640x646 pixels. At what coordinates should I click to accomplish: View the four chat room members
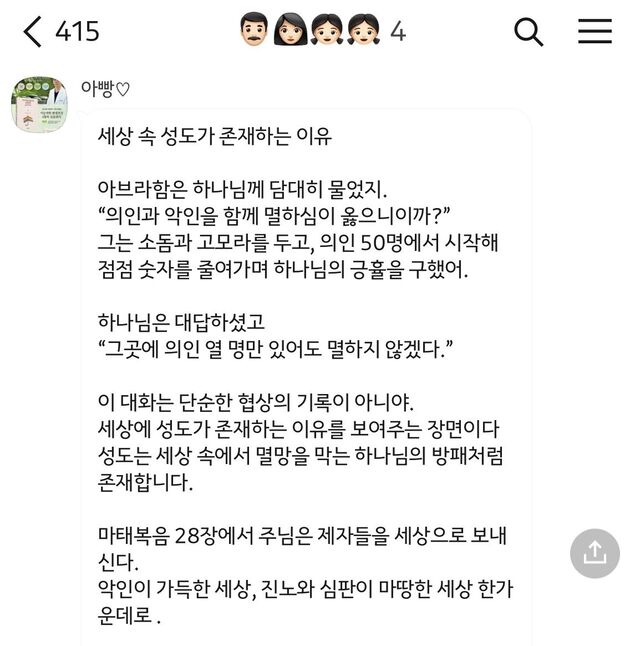pos(322,32)
